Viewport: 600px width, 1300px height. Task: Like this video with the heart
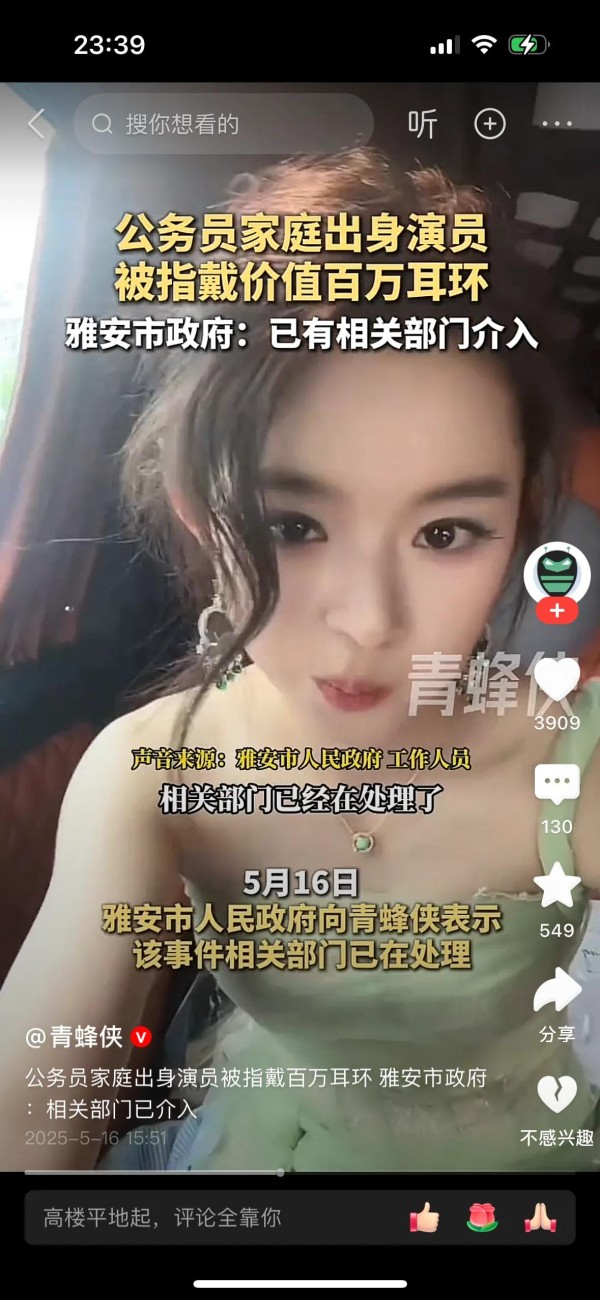pos(557,680)
